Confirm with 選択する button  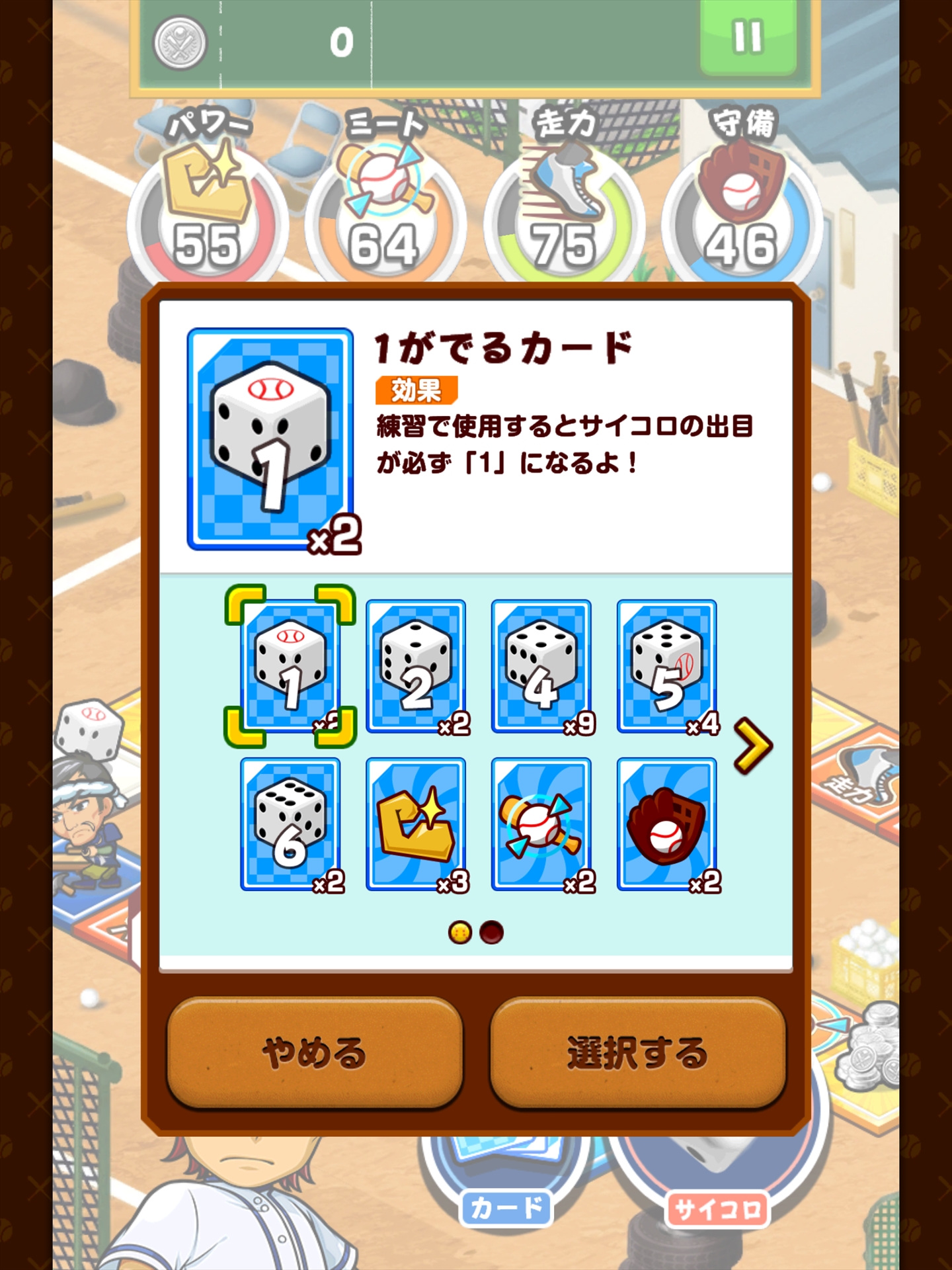637,1052
